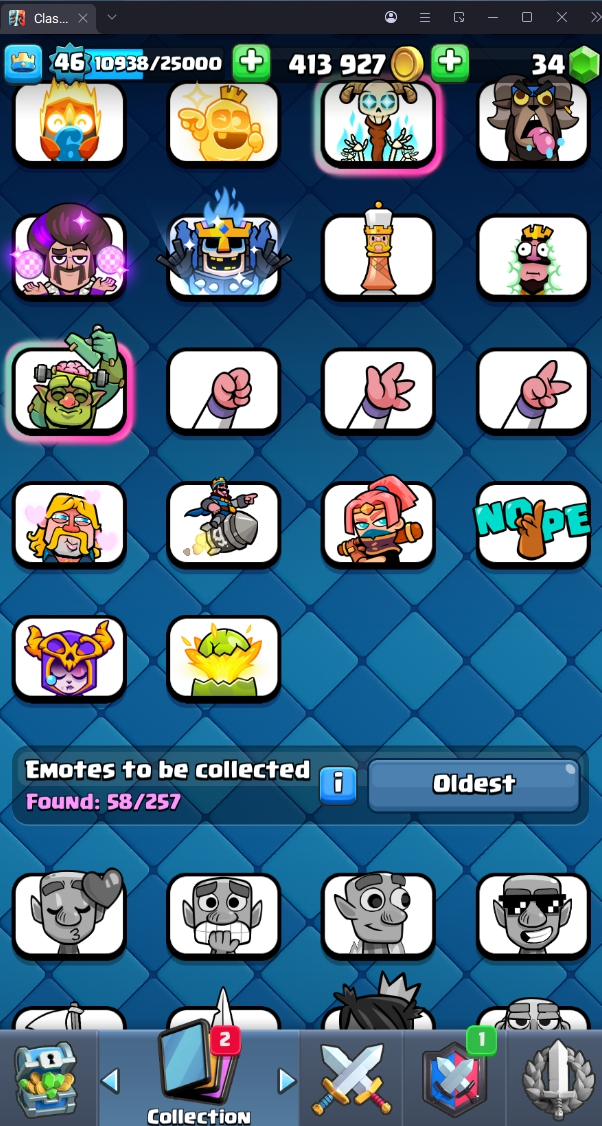Choose the chess king piece emote
This screenshot has width=602, height=1126.
(x=378, y=256)
